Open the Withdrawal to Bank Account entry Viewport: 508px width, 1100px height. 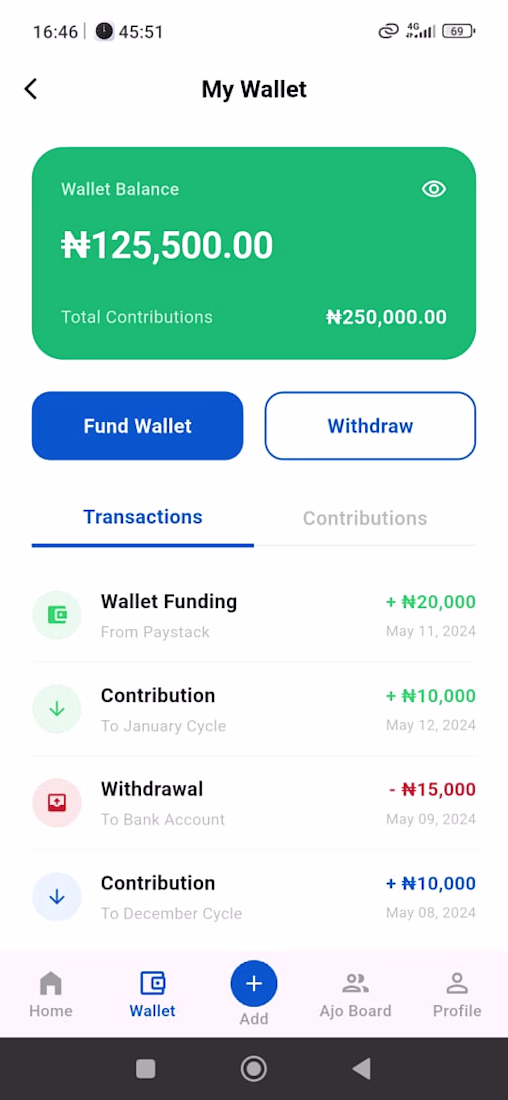pos(254,803)
